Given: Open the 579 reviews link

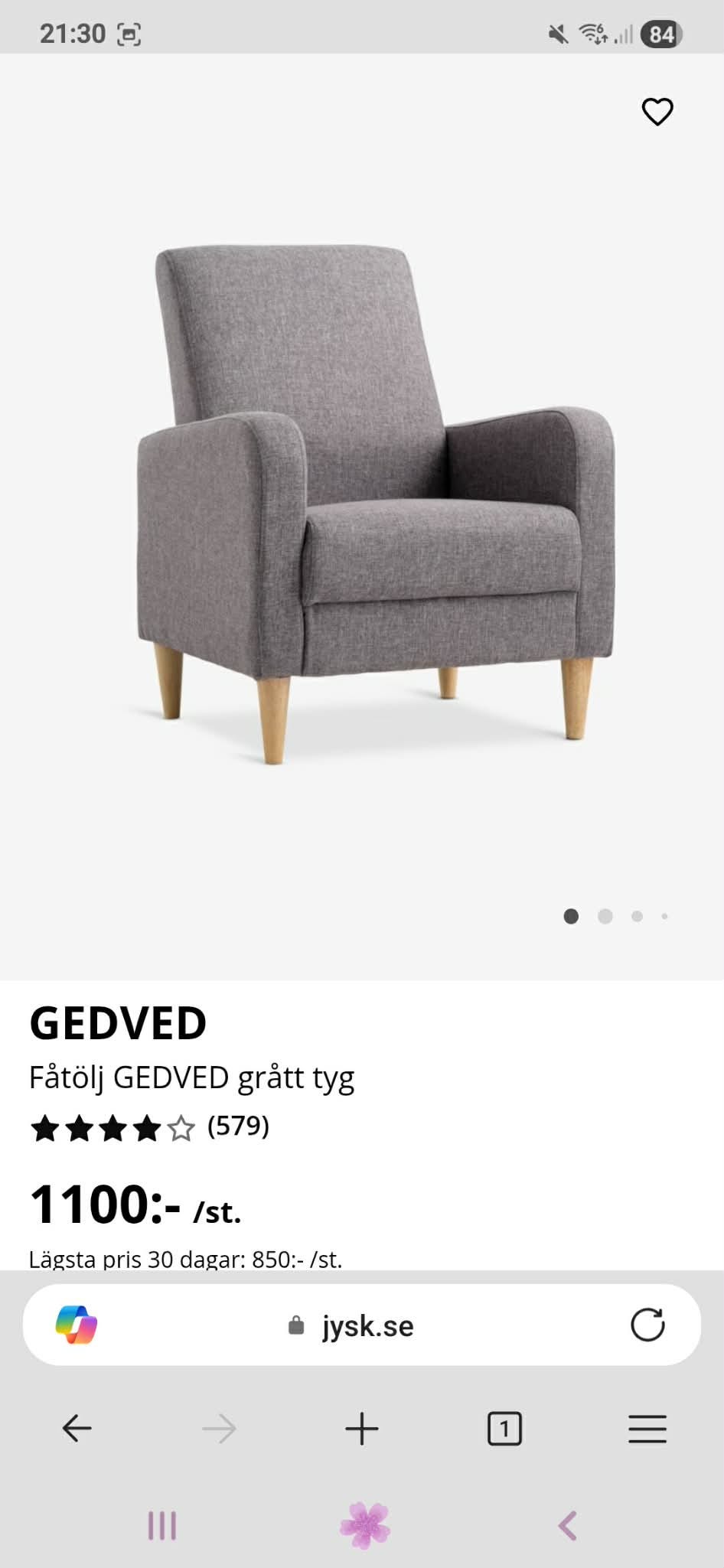Looking at the screenshot, I should coord(237,1127).
